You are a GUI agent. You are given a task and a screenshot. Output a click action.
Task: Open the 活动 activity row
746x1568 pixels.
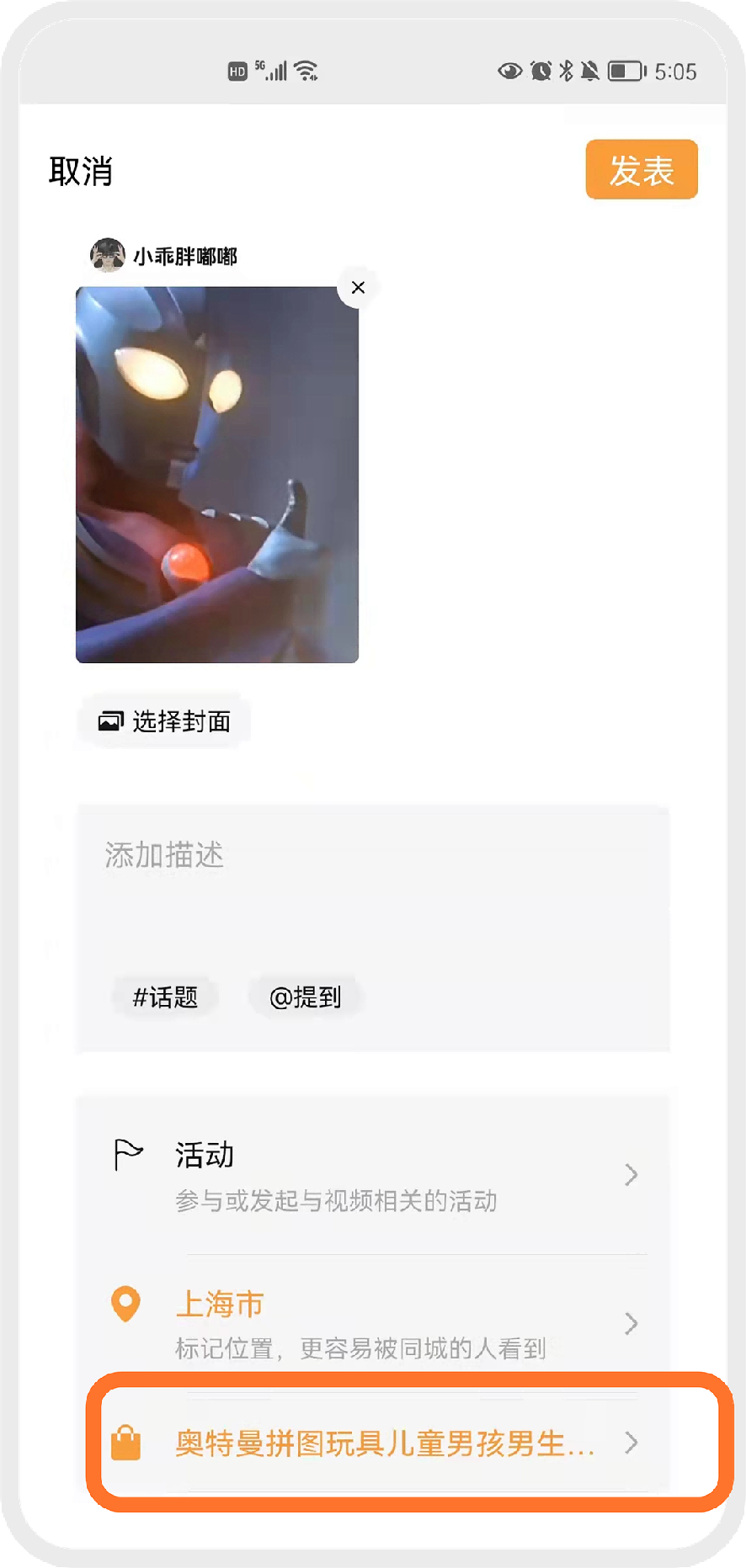click(375, 1175)
